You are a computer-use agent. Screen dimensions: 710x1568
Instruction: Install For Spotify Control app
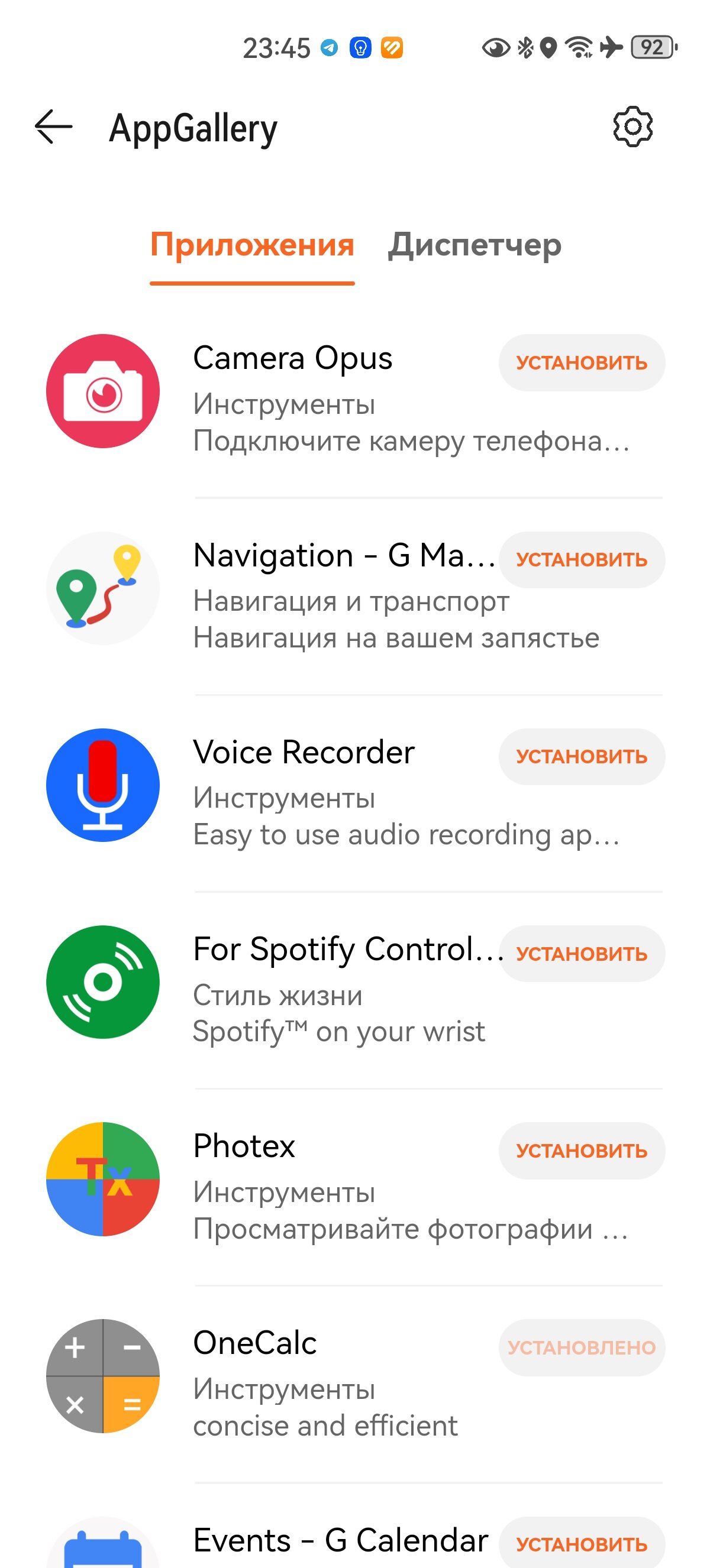(x=582, y=954)
